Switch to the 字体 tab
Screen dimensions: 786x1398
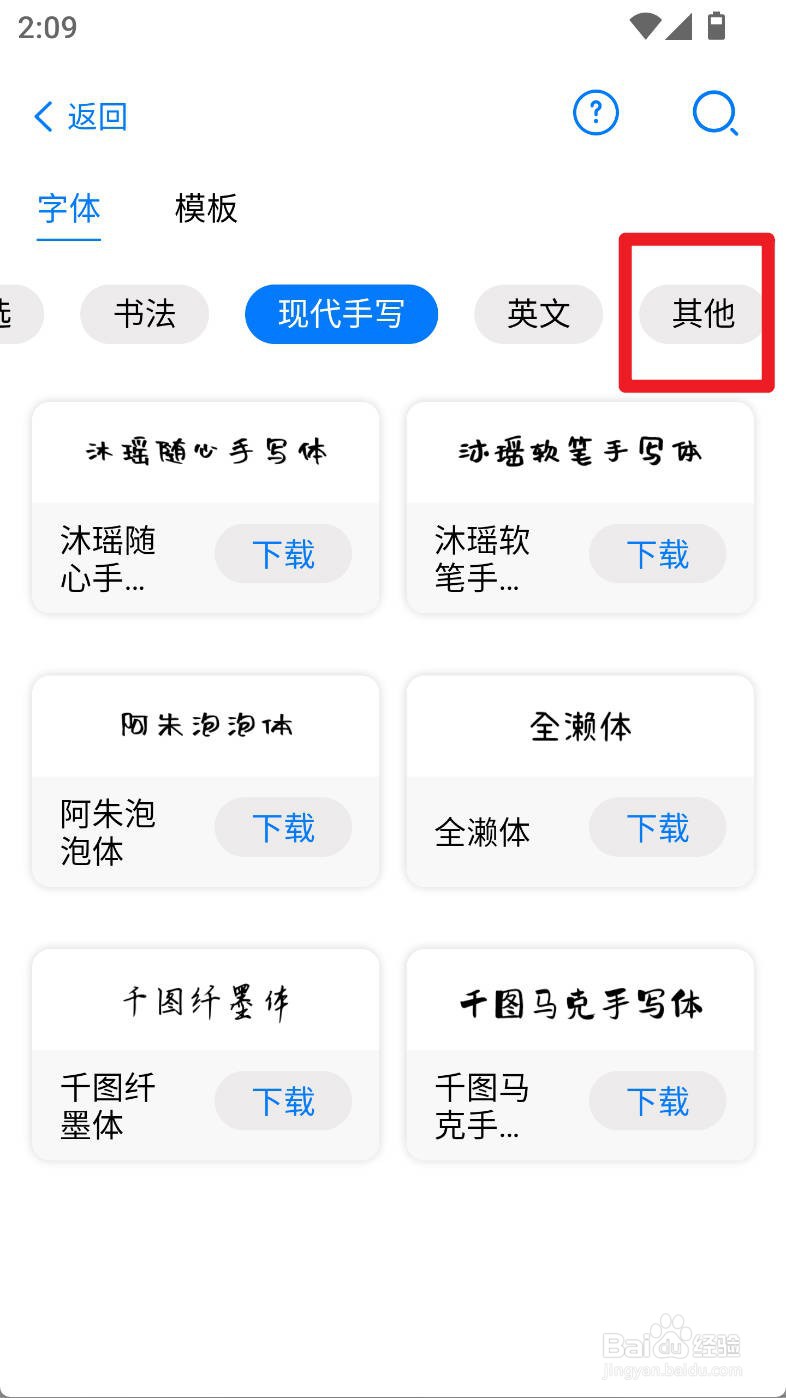pos(68,209)
